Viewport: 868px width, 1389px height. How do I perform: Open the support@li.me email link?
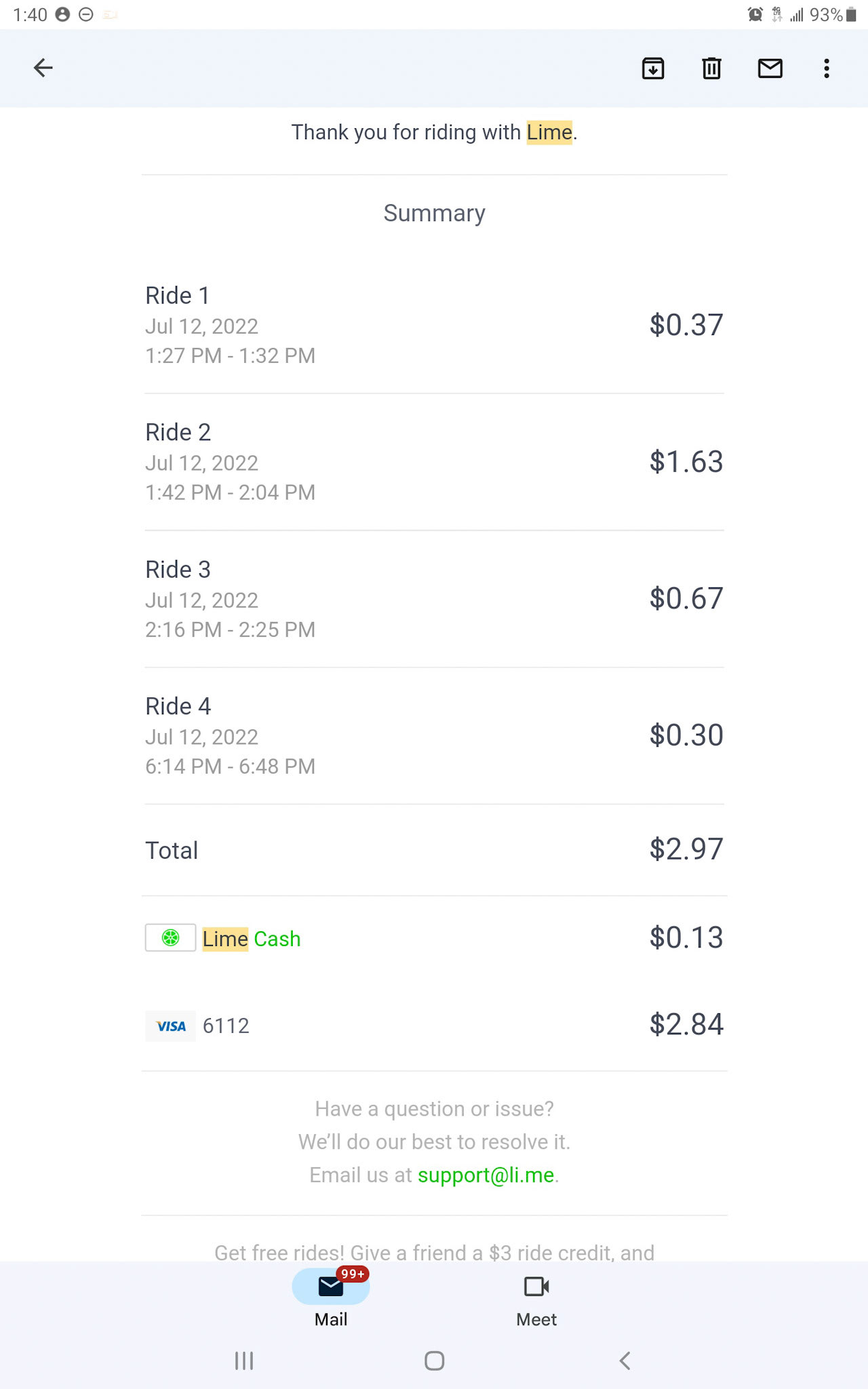click(486, 1175)
